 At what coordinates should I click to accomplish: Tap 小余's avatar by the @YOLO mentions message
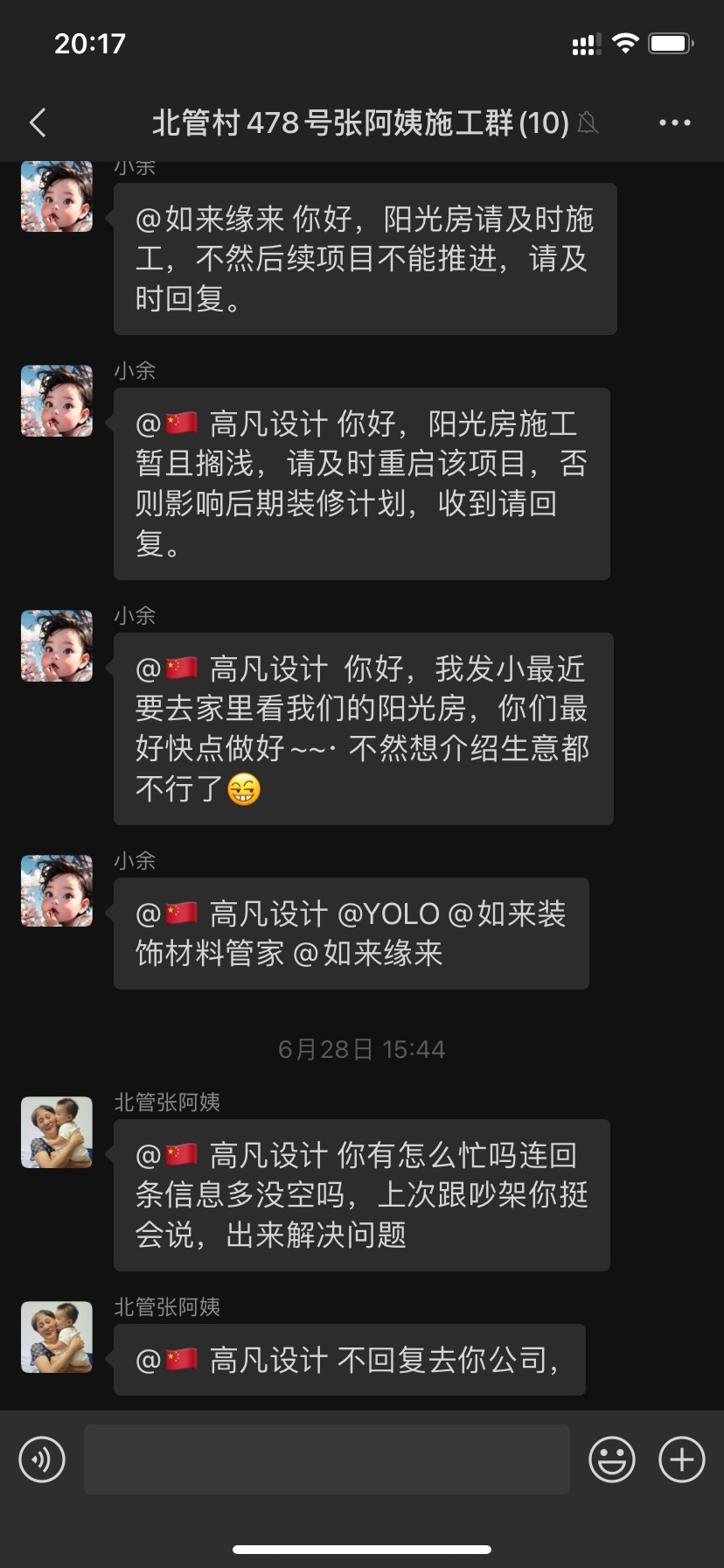tap(57, 891)
